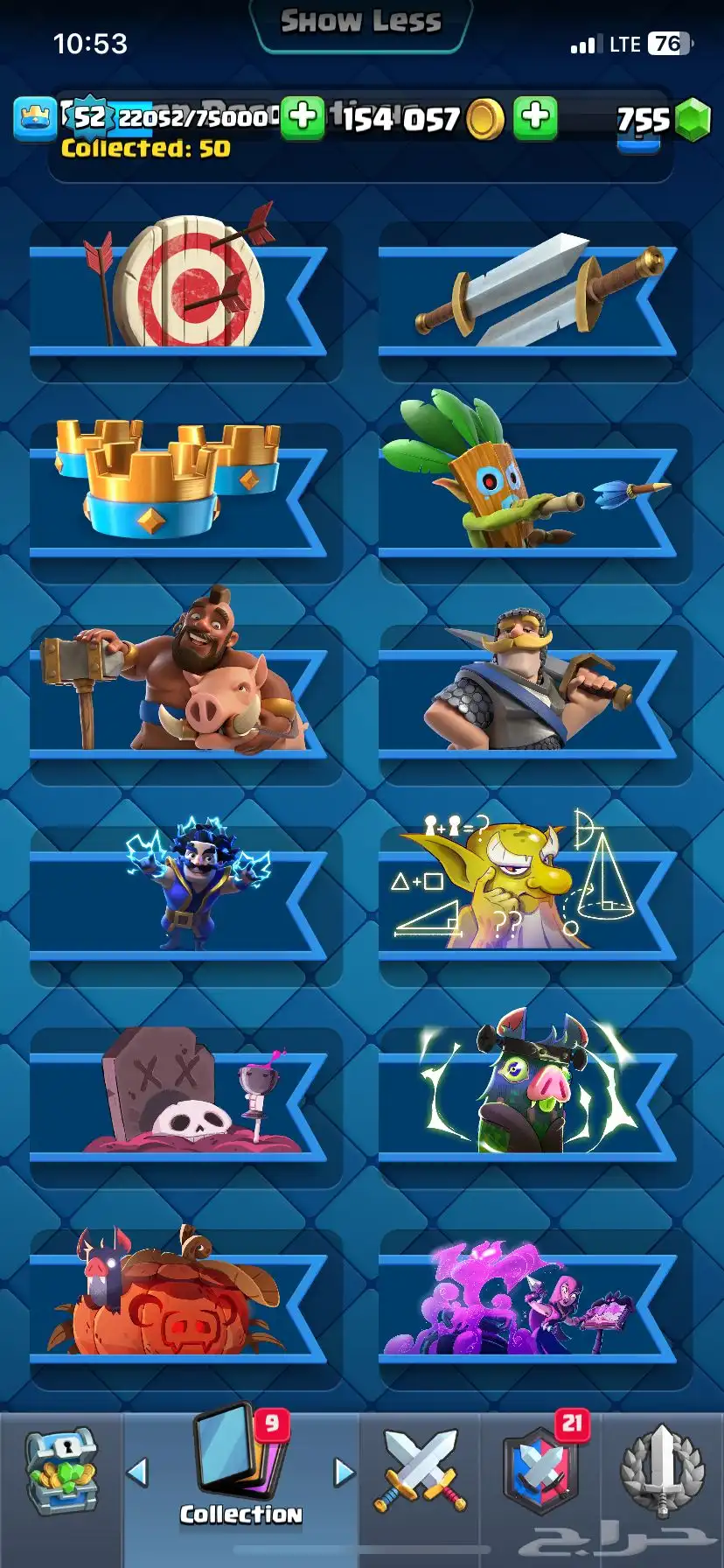The image size is (724, 1568).
Task: Select the Knight banner
Action: [x=533, y=698]
